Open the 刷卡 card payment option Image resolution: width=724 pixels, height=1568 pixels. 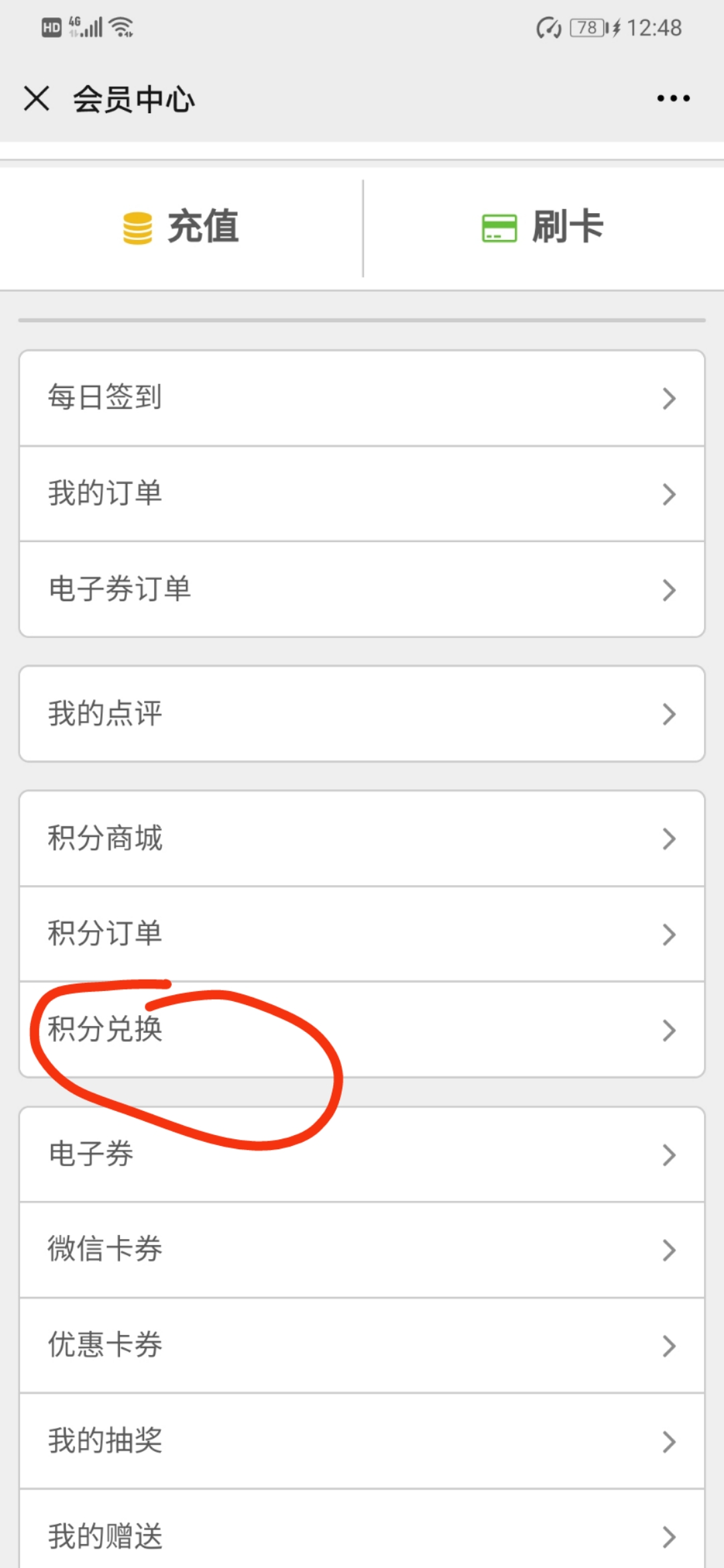tap(544, 226)
